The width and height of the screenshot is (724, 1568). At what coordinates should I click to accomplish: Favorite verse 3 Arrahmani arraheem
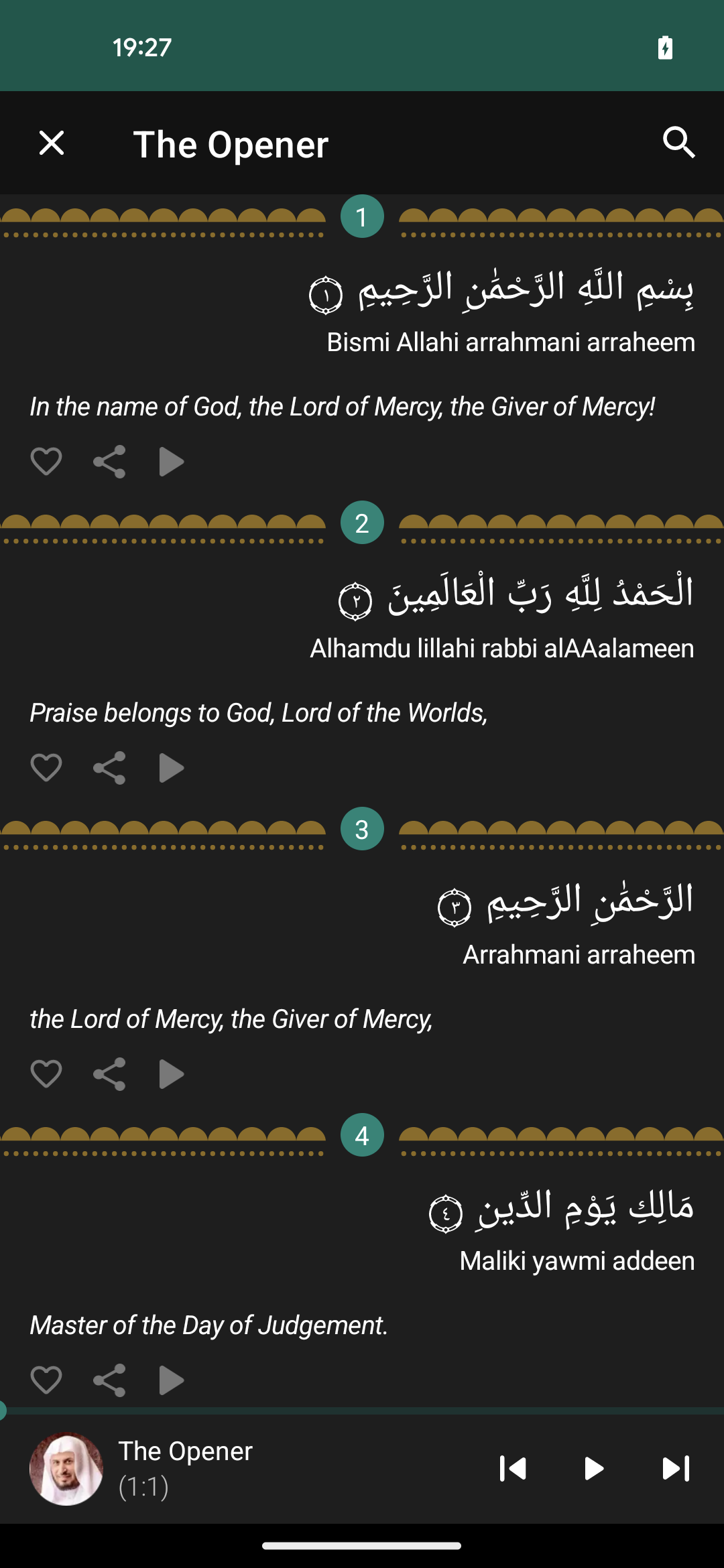(x=46, y=1074)
